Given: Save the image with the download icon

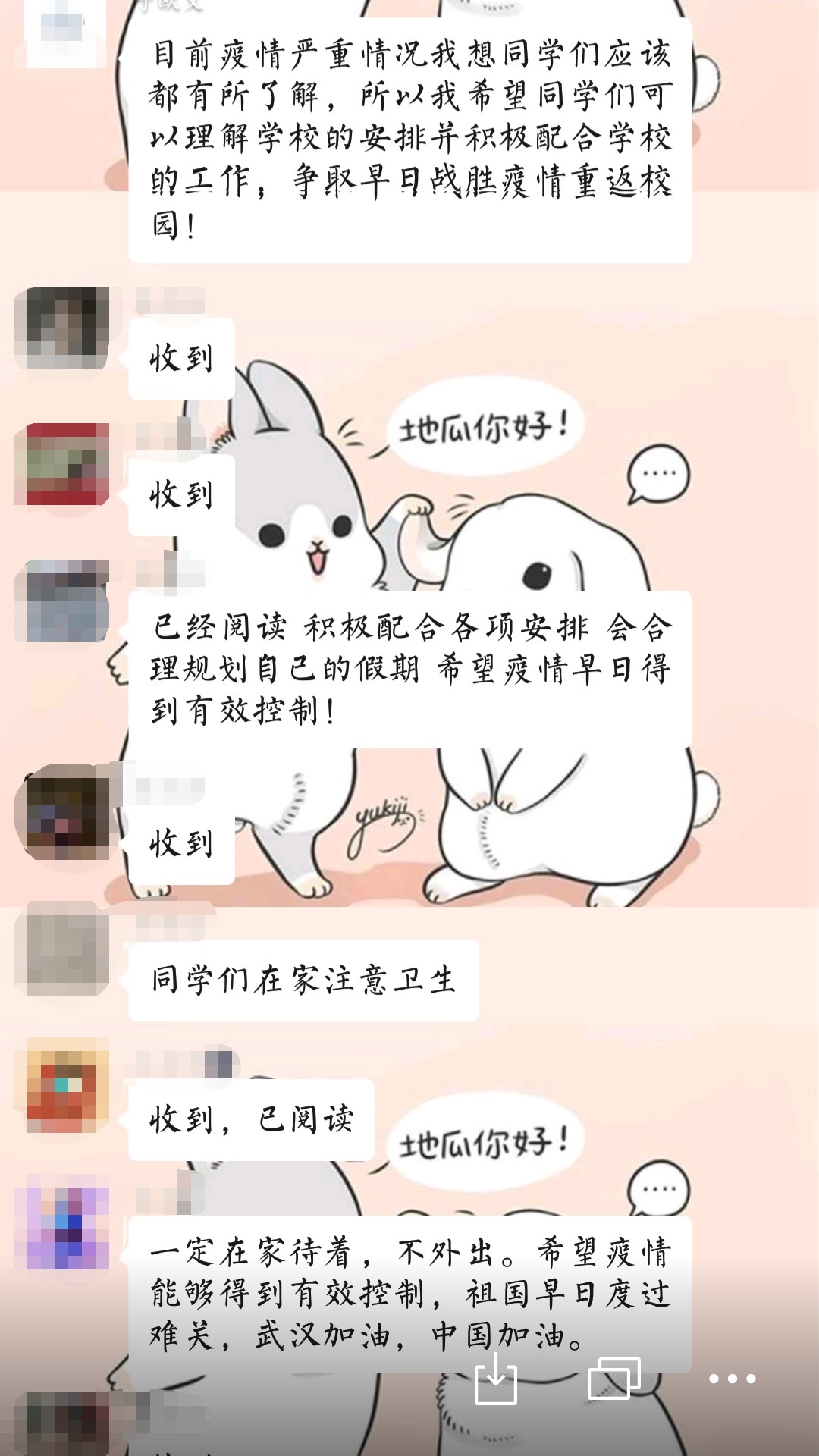Looking at the screenshot, I should click(495, 1379).
